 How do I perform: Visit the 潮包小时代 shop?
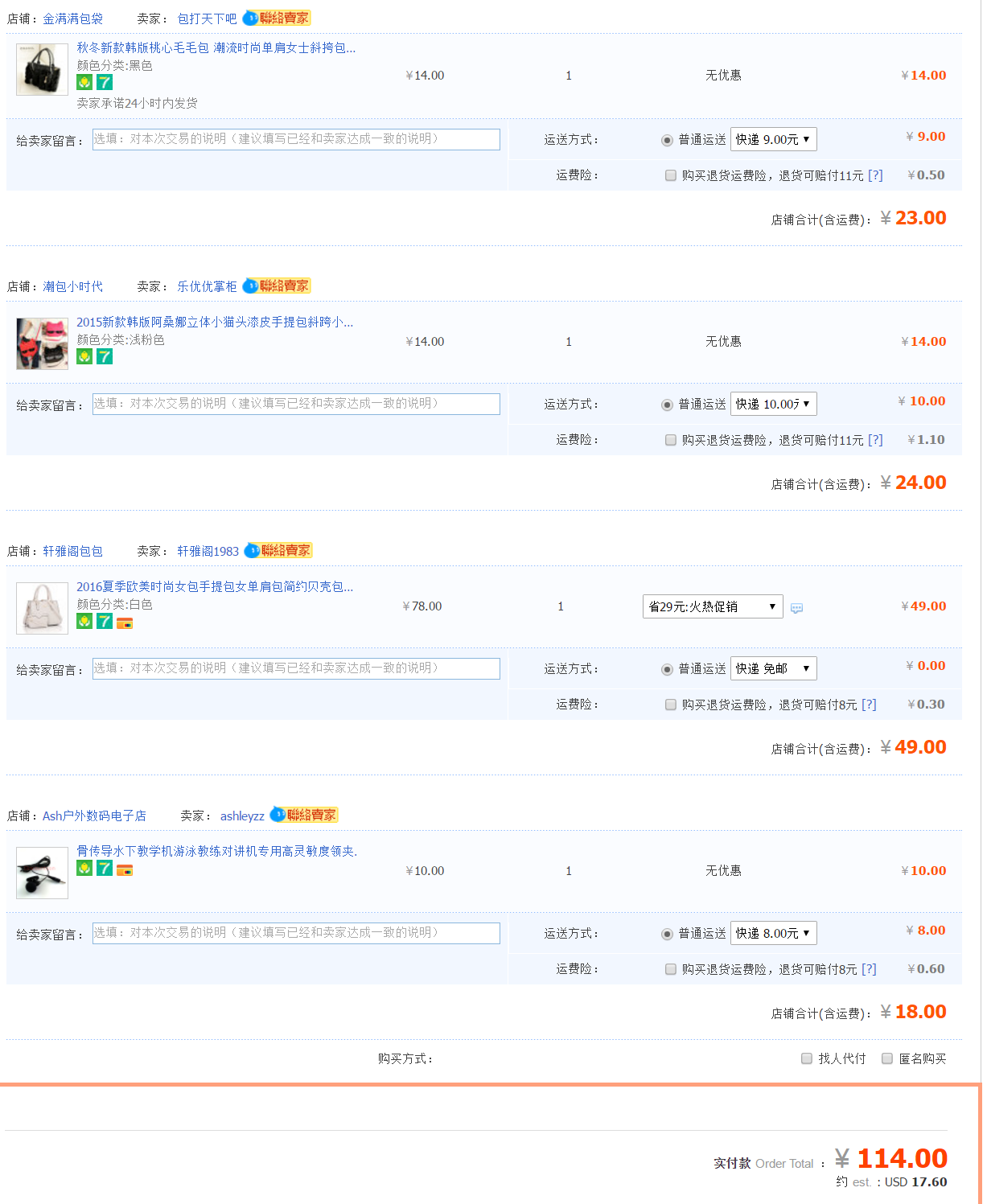click(x=72, y=286)
